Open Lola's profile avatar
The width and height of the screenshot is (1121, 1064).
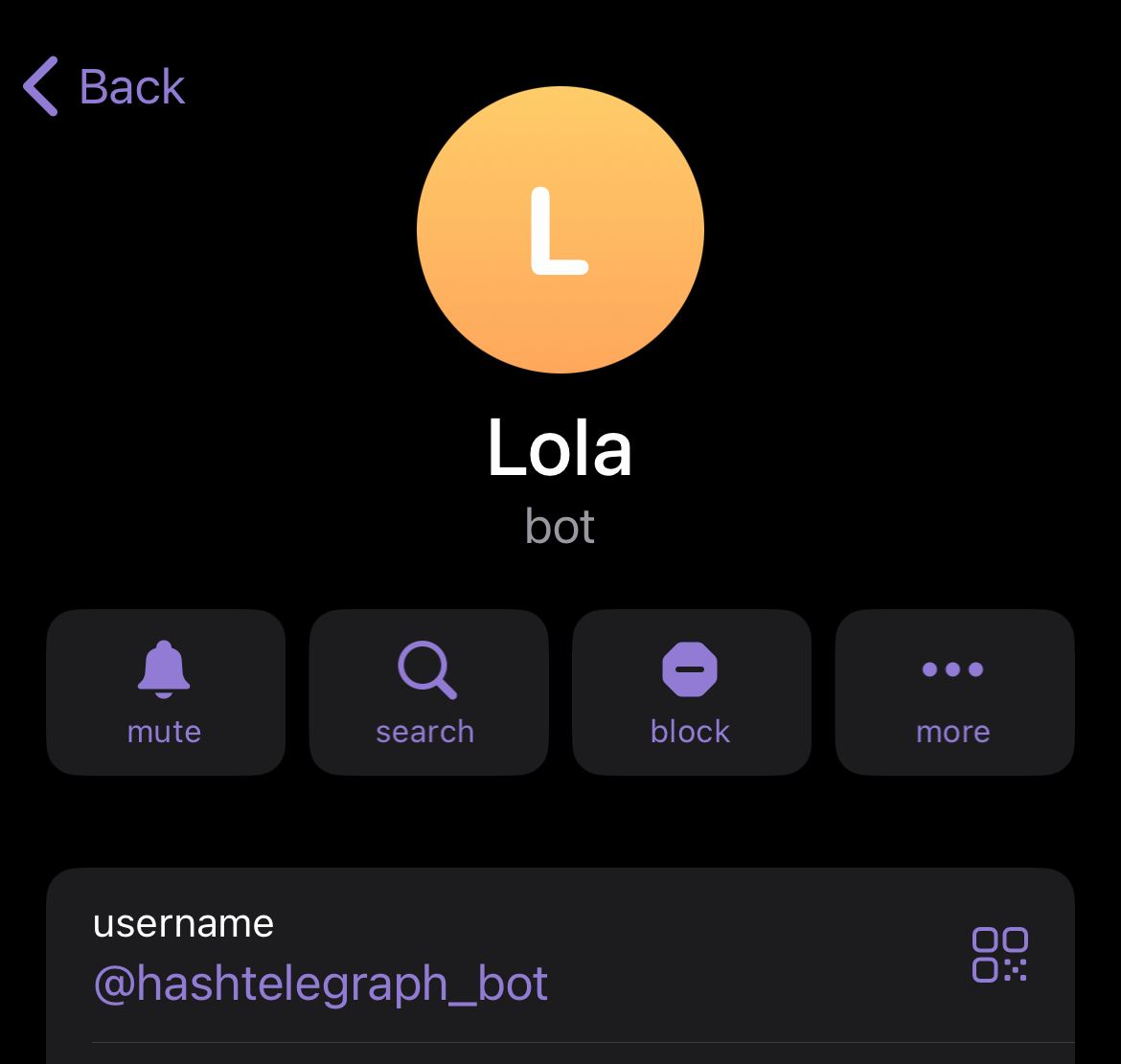click(560, 230)
